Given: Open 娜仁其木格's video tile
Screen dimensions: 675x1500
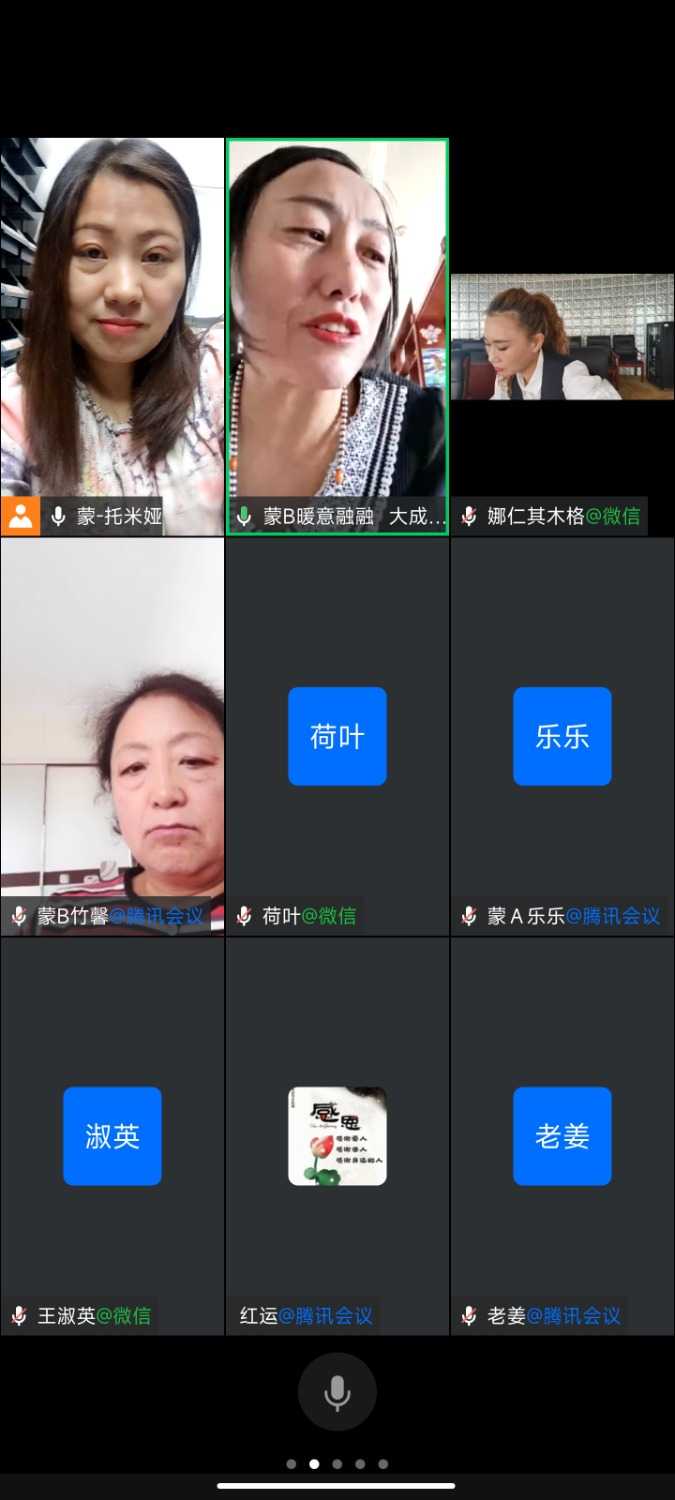Looking at the screenshot, I should (562, 337).
